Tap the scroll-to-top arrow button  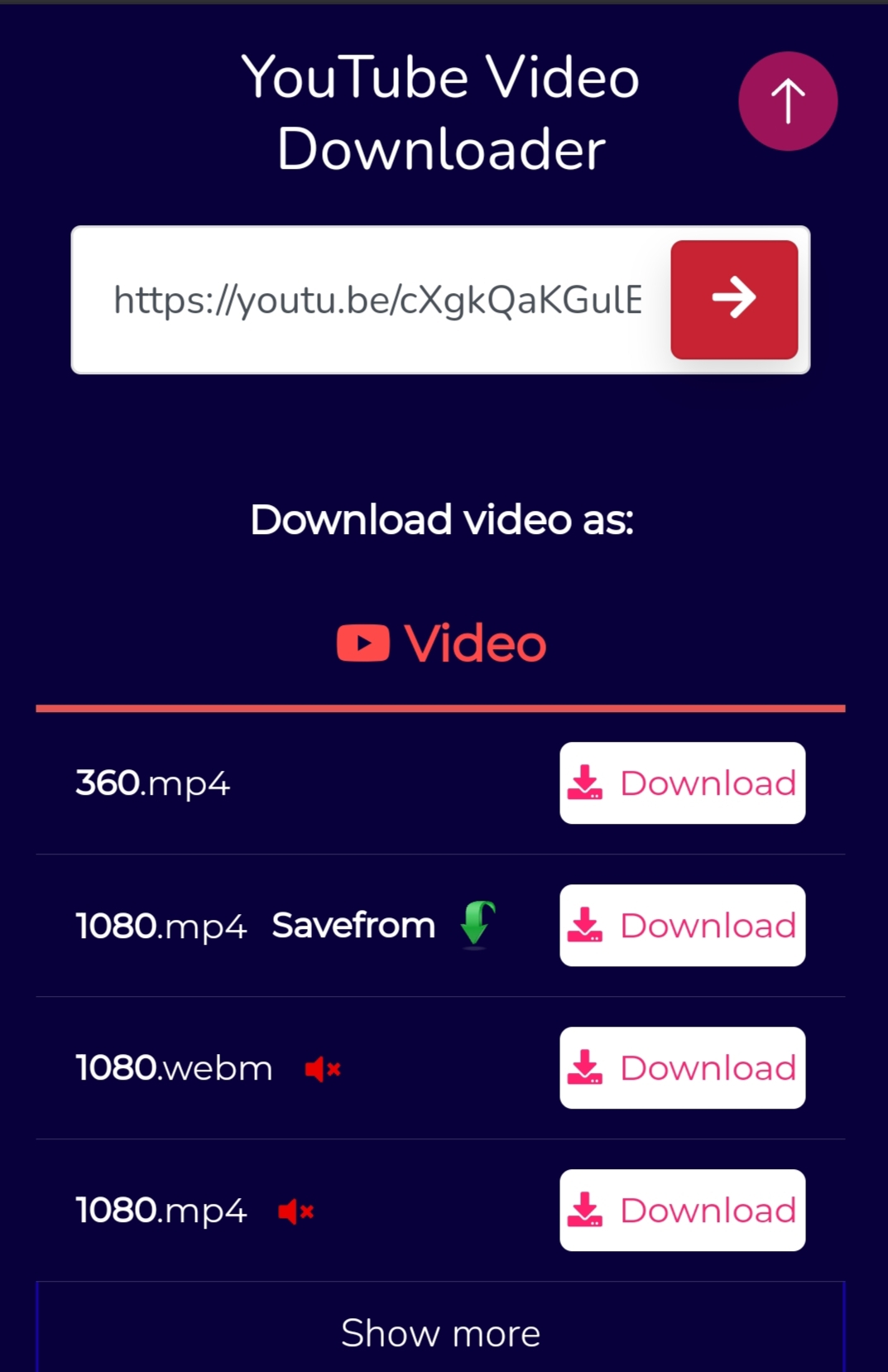(787, 101)
